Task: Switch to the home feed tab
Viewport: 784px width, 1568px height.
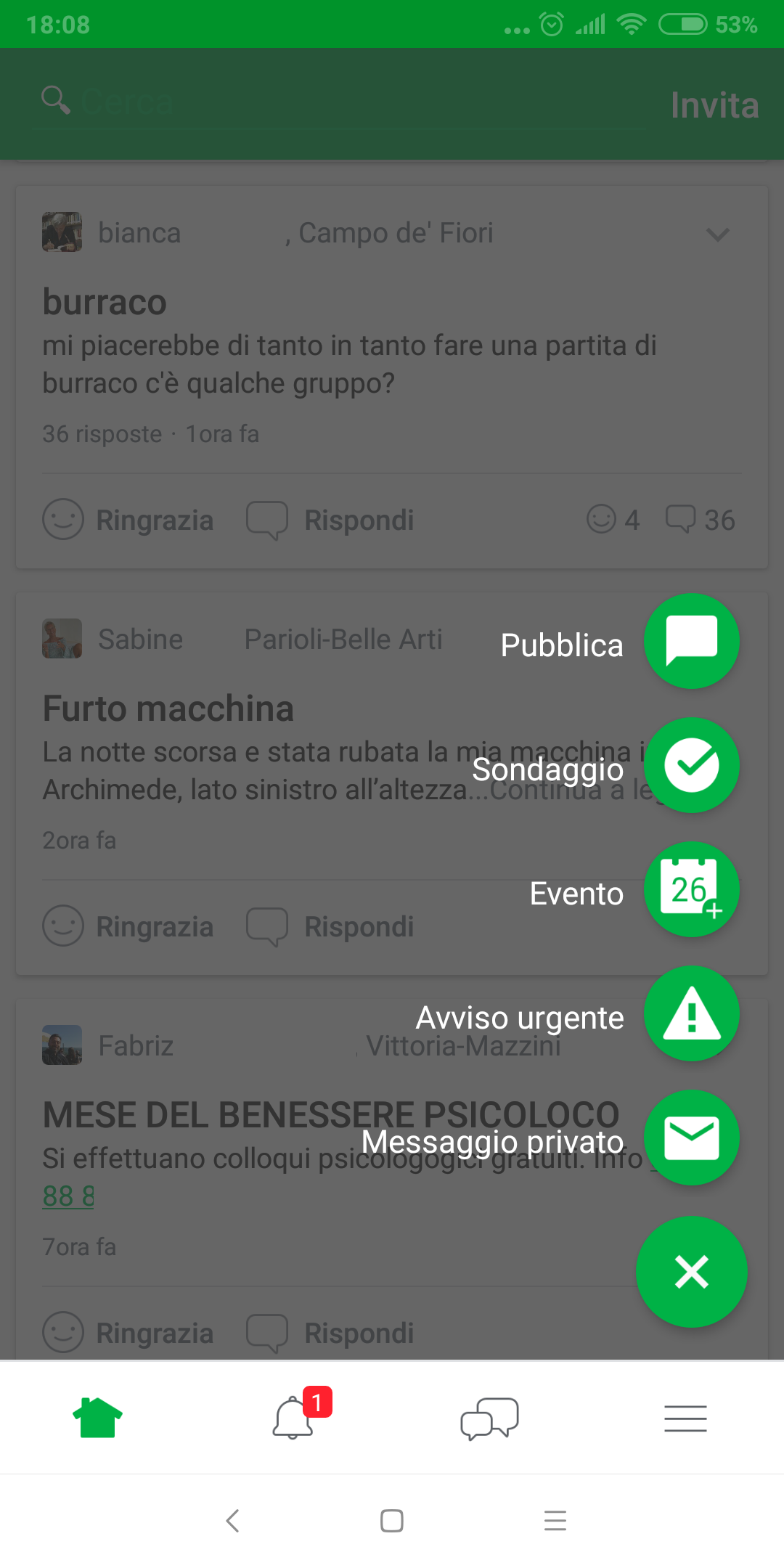Action: tap(98, 1418)
